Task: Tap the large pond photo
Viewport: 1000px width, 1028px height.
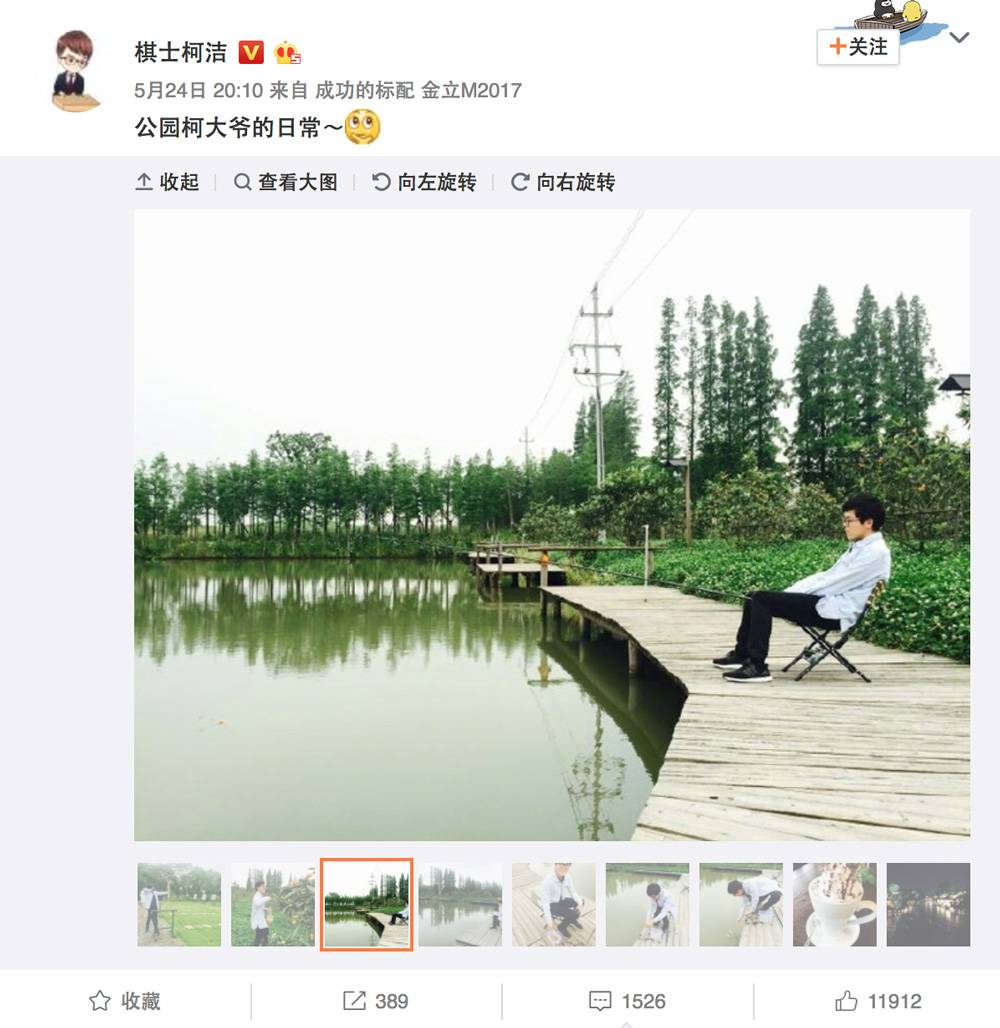Action: [x=552, y=525]
